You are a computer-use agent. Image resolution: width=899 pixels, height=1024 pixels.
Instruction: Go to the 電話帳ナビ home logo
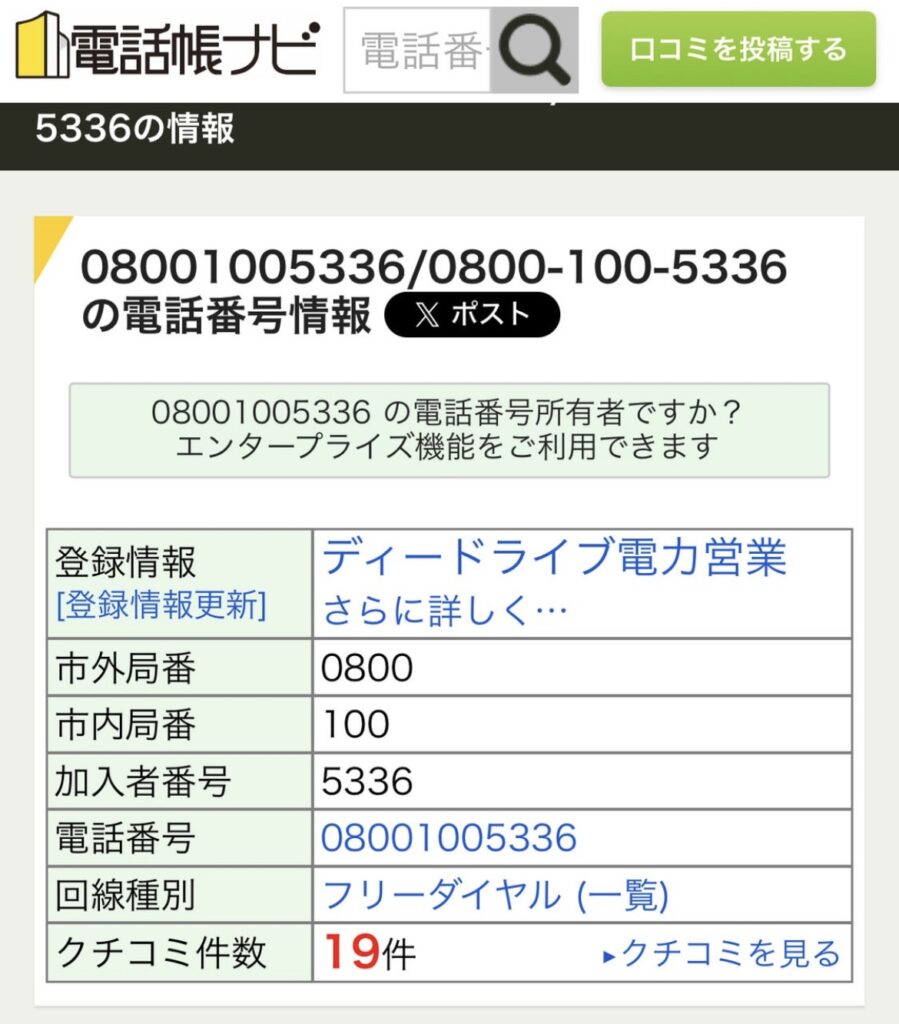(x=167, y=46)
